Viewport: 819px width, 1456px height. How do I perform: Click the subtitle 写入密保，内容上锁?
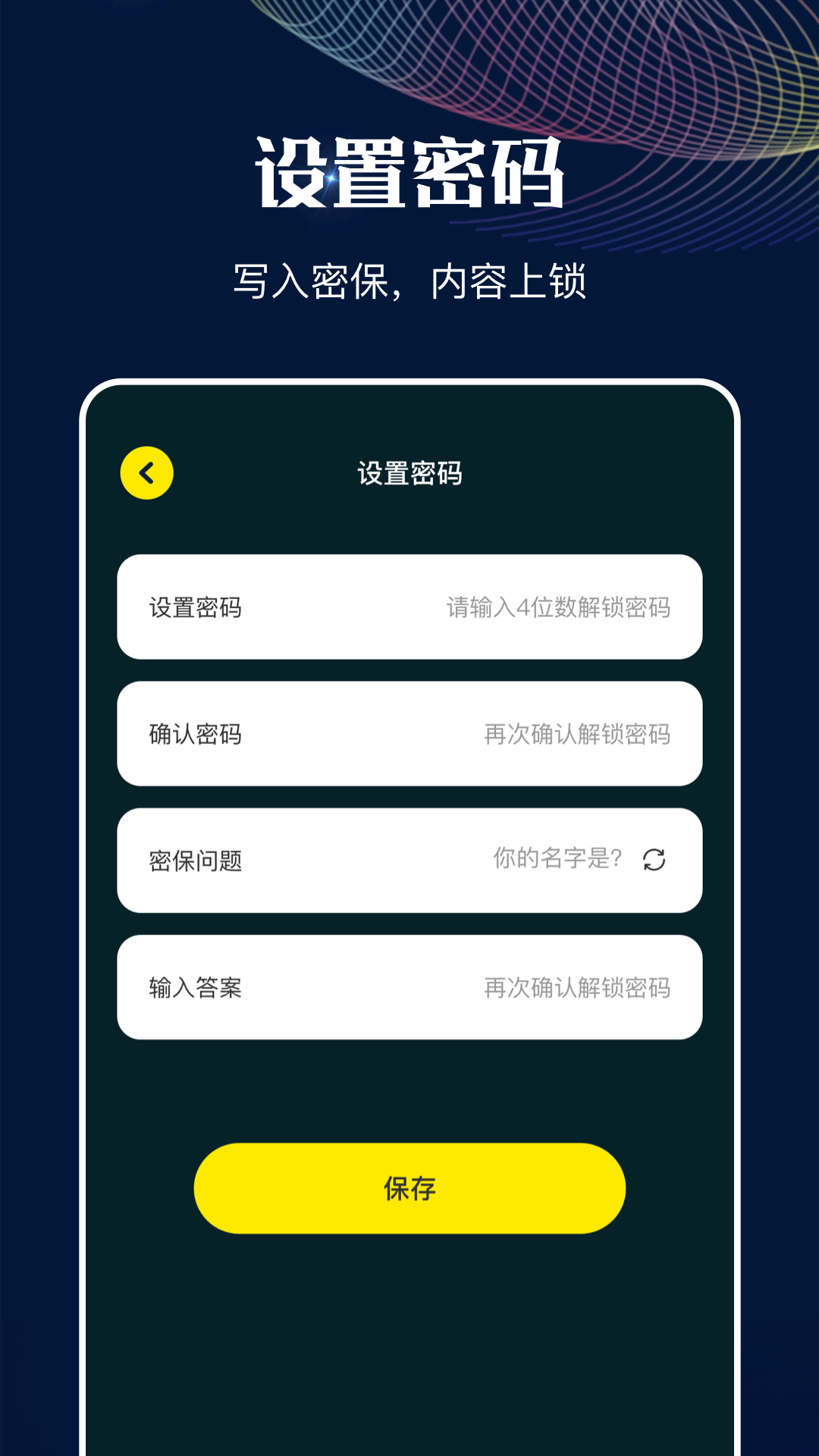[409, 277]
